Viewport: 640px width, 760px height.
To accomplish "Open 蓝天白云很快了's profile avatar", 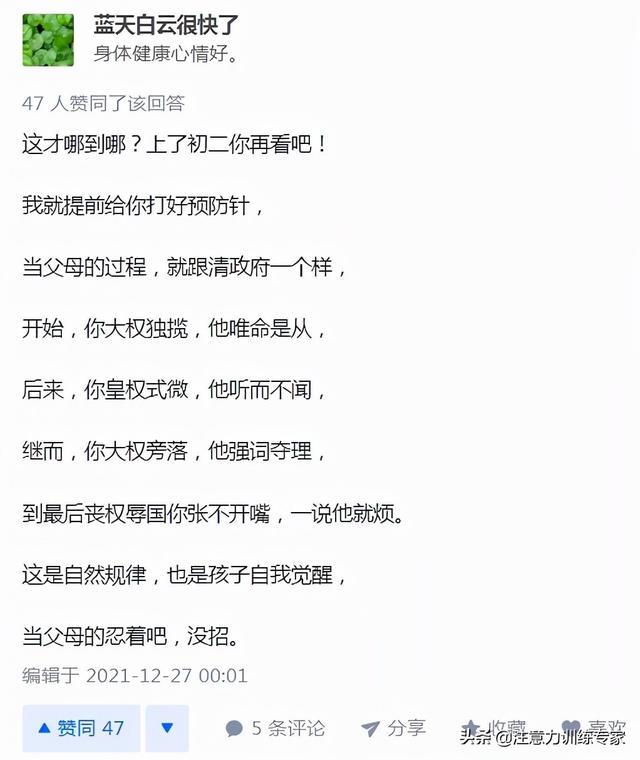I will (x=48, y=40).
